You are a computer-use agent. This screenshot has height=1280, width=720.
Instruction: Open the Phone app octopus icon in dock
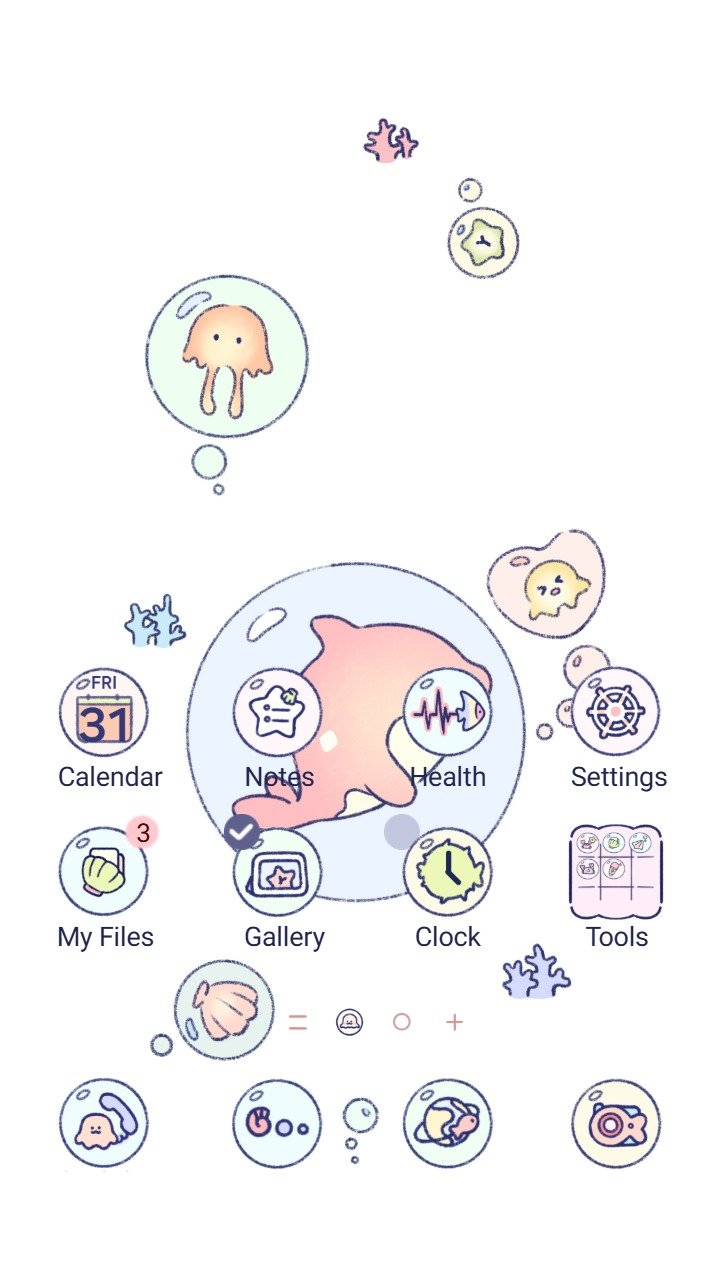pos(105,1125)
